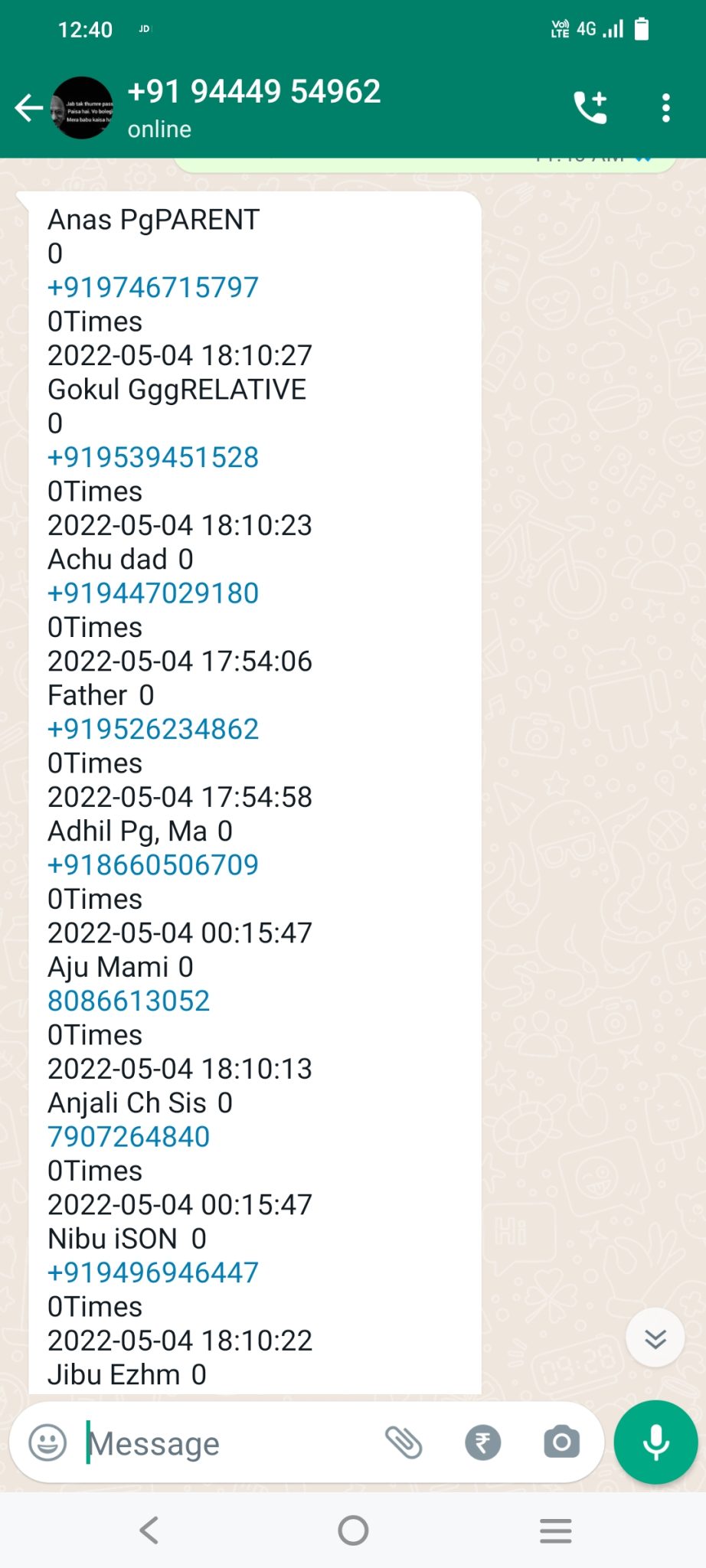
Task: Open the number link 7907264840
Action: (129, 1137)
